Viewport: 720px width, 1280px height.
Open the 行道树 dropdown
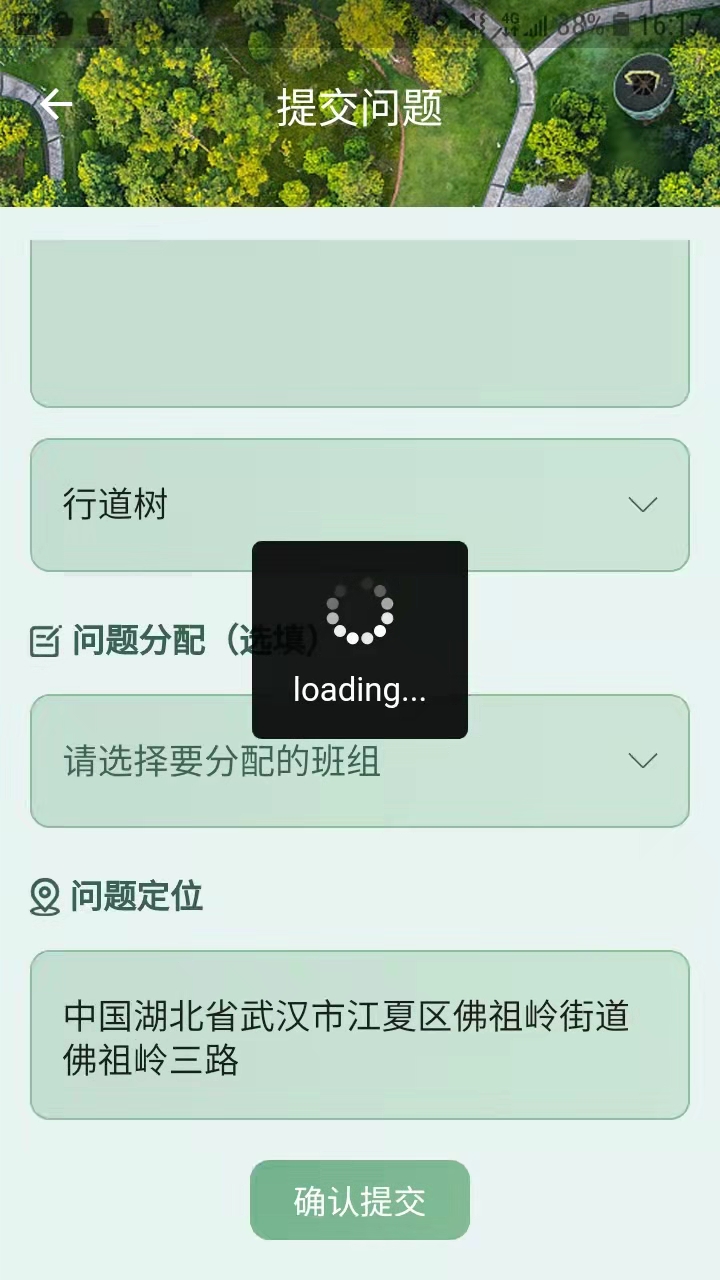pyautogui.click(x=360, y=505)
